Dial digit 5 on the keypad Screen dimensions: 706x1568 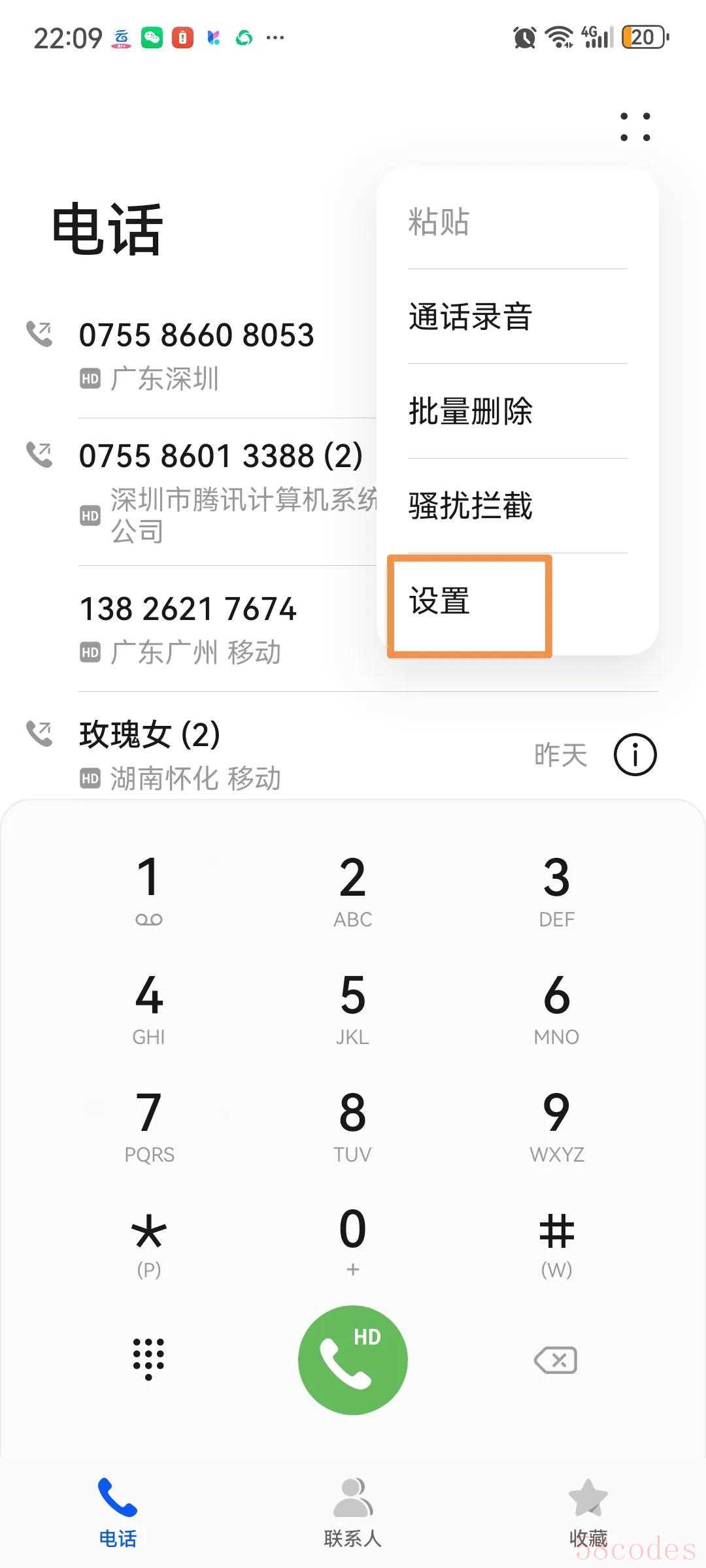(352, 1008)
